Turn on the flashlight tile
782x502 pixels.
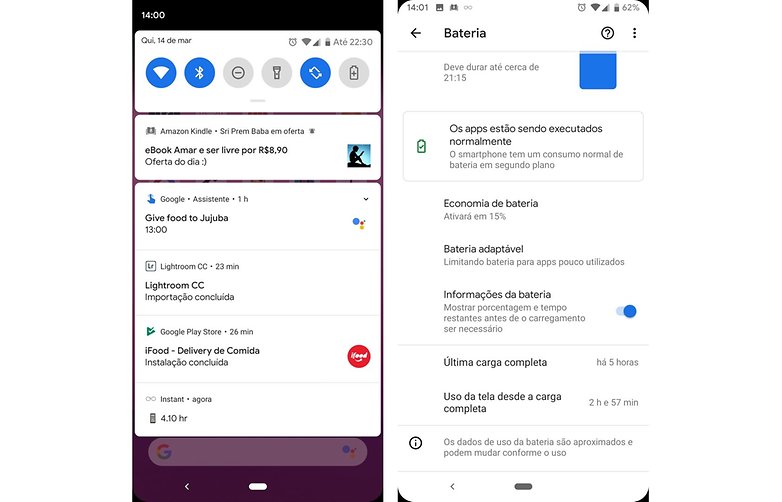(x=277, y=72)
